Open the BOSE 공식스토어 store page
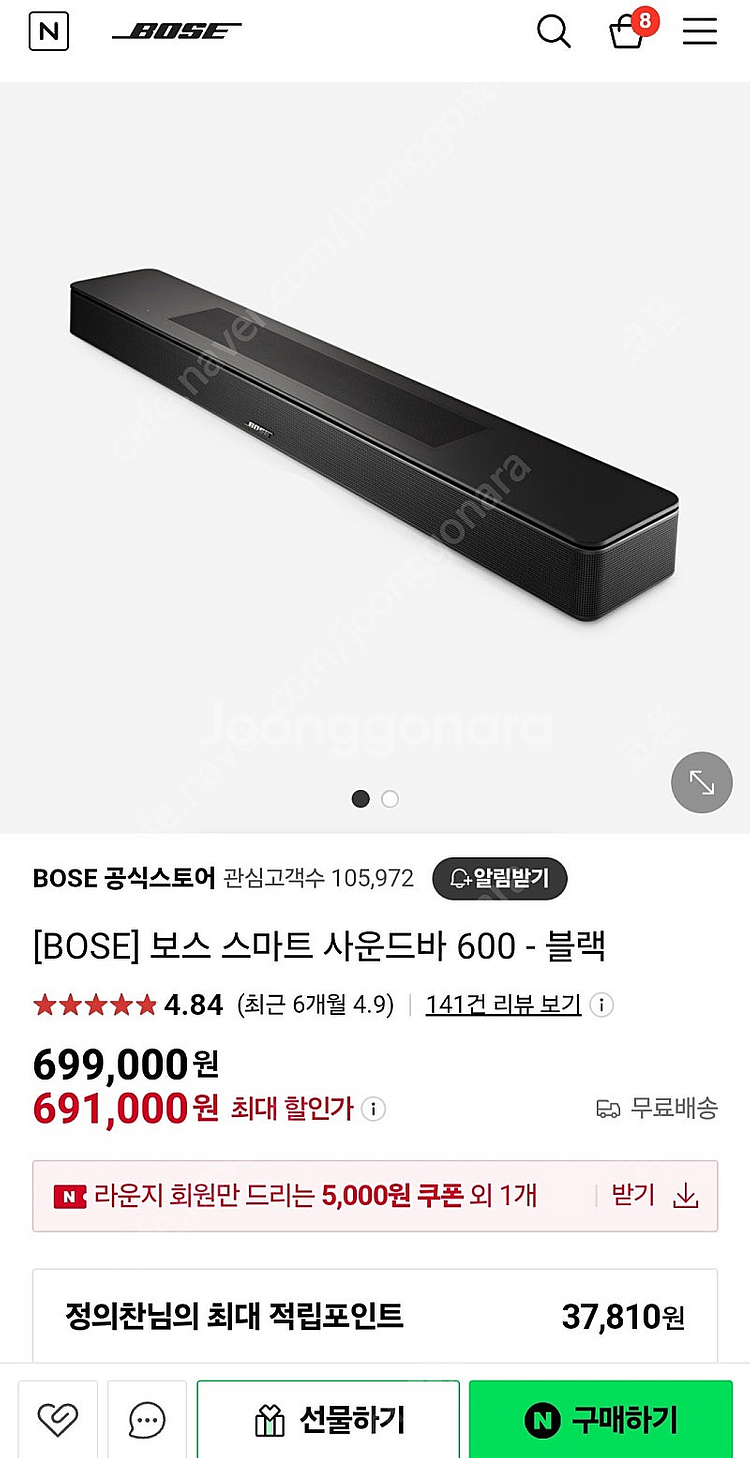This screenshot has width=750, height=1458. coord(124,878)
